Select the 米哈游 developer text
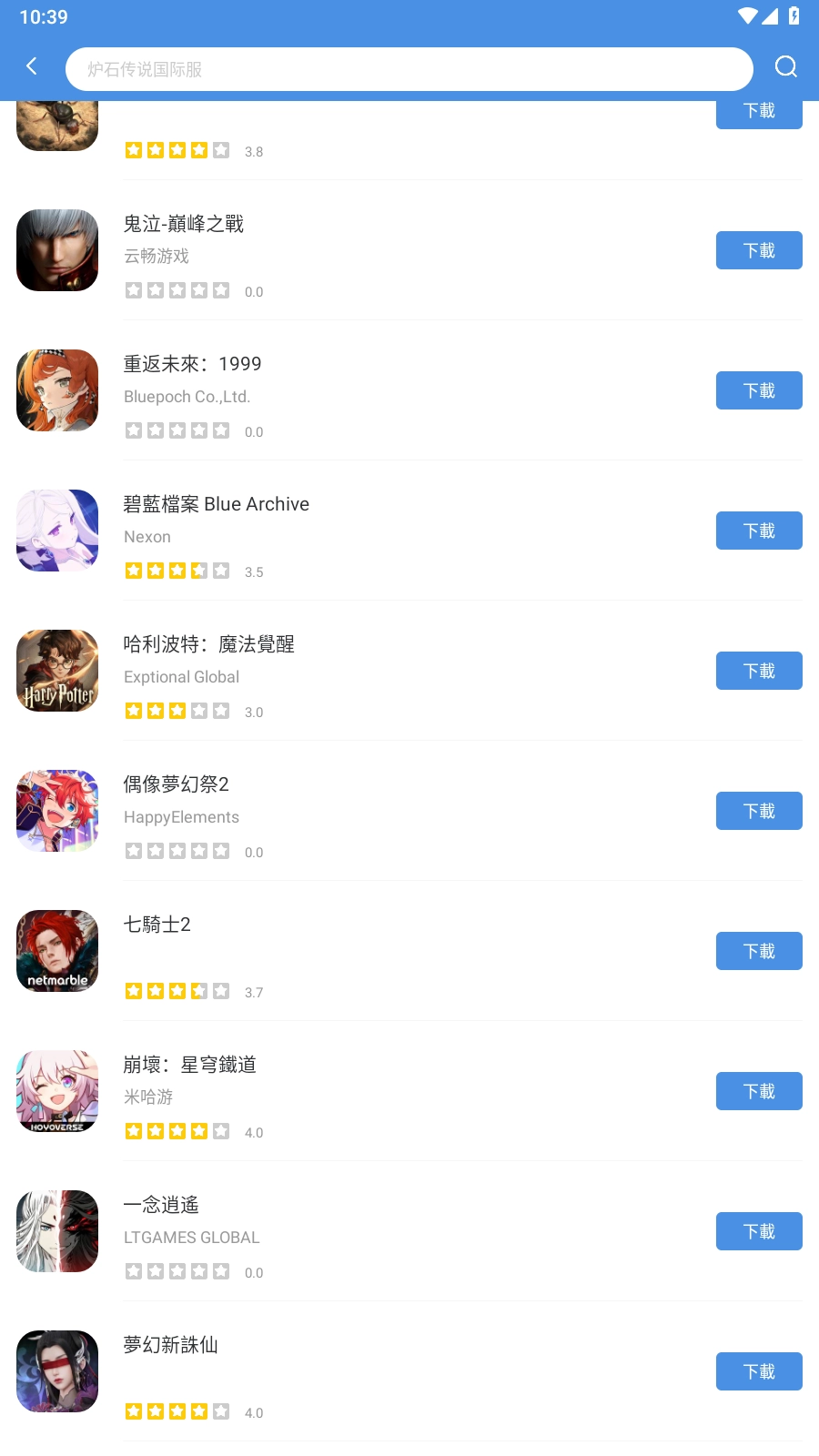The height and width of the screenshot is (1456, 819). pos(147,1097)
